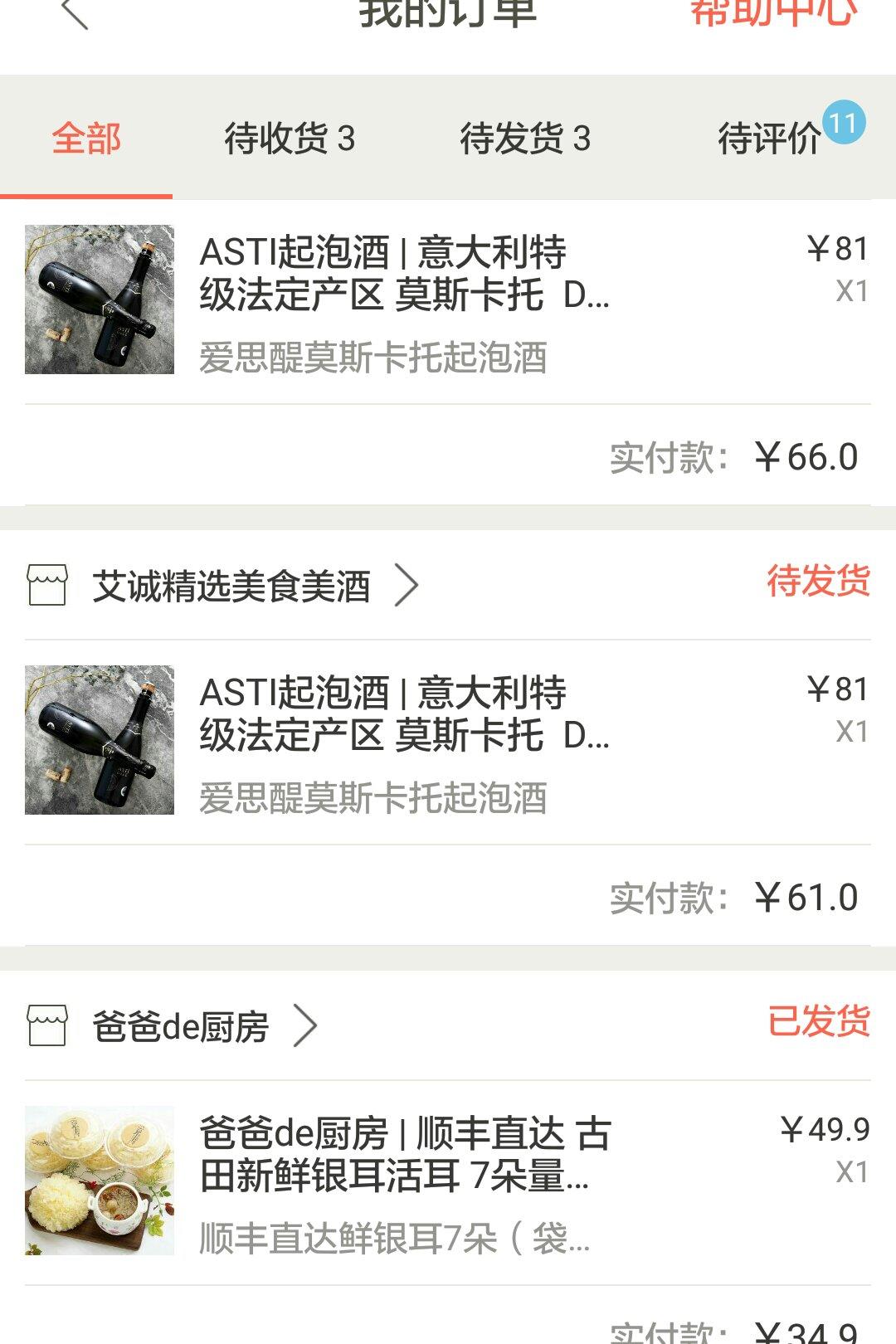Screen dimensions: 896x1344
Task: Visit the 爸爸de厨房 store page
Action: pos(181,1027)
